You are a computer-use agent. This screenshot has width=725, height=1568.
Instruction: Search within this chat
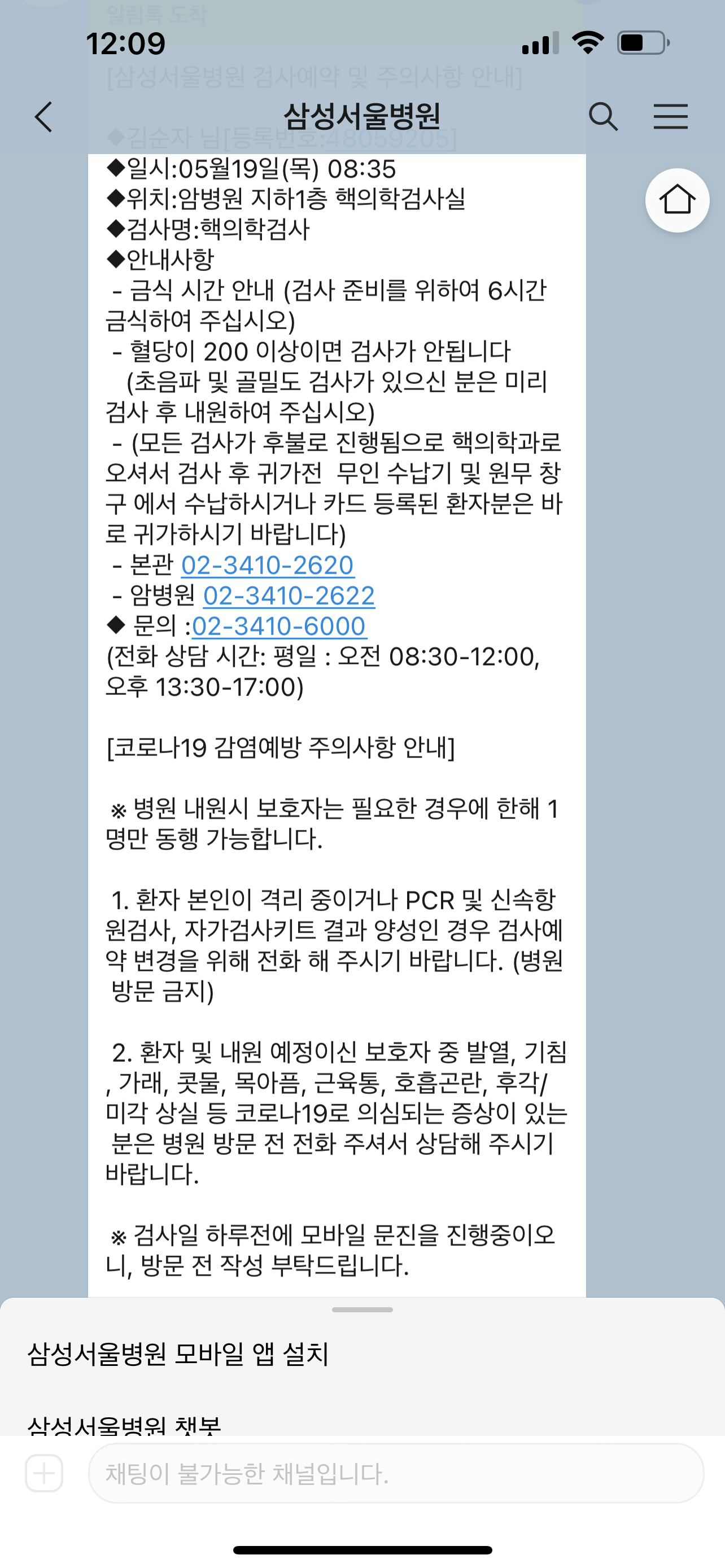[x=603, y=116]
